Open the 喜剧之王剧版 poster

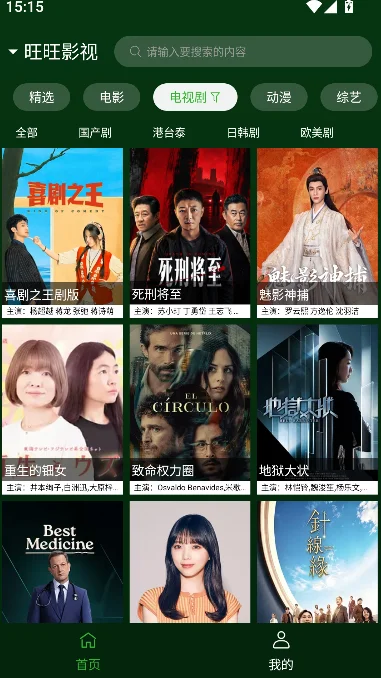(x=62, y=233)
